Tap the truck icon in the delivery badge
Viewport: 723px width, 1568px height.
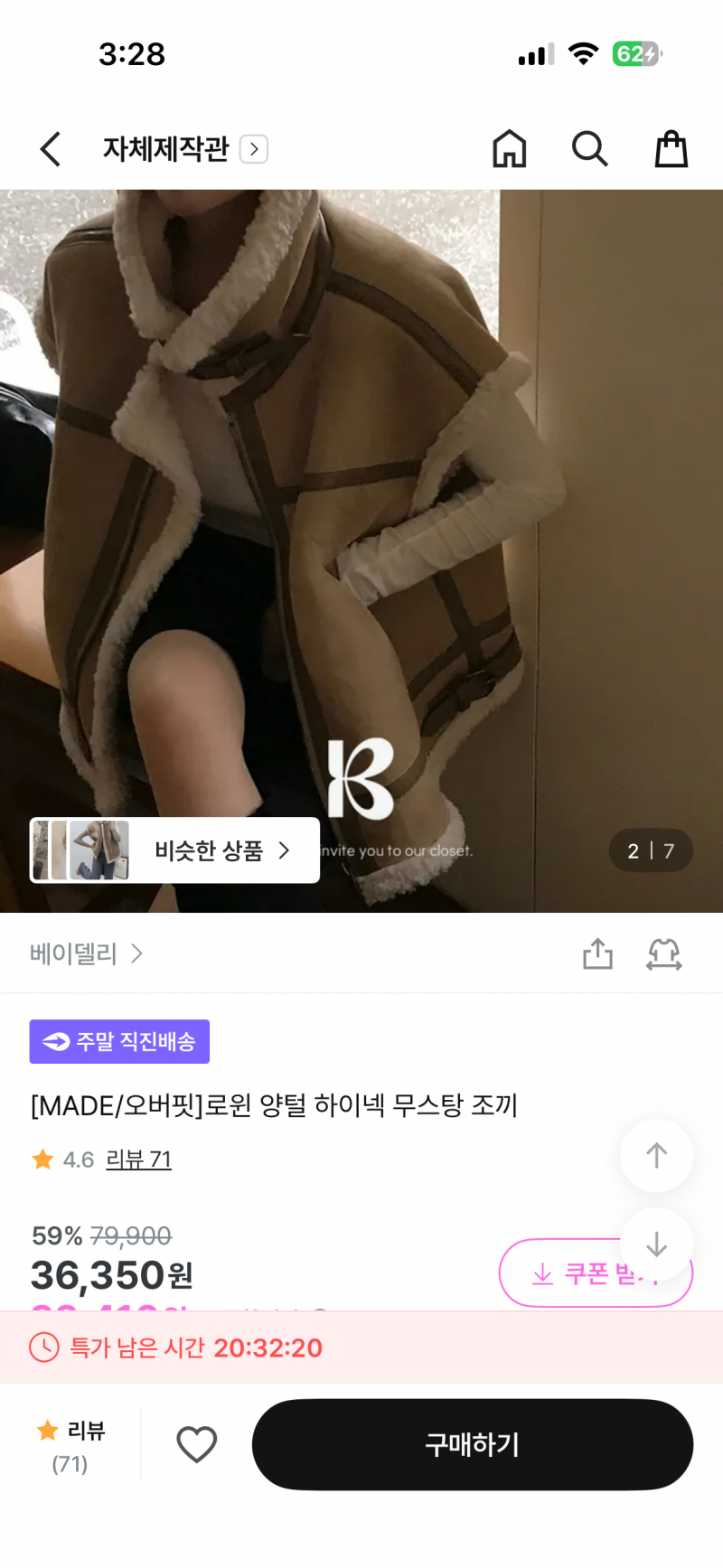coord(56,1041)
